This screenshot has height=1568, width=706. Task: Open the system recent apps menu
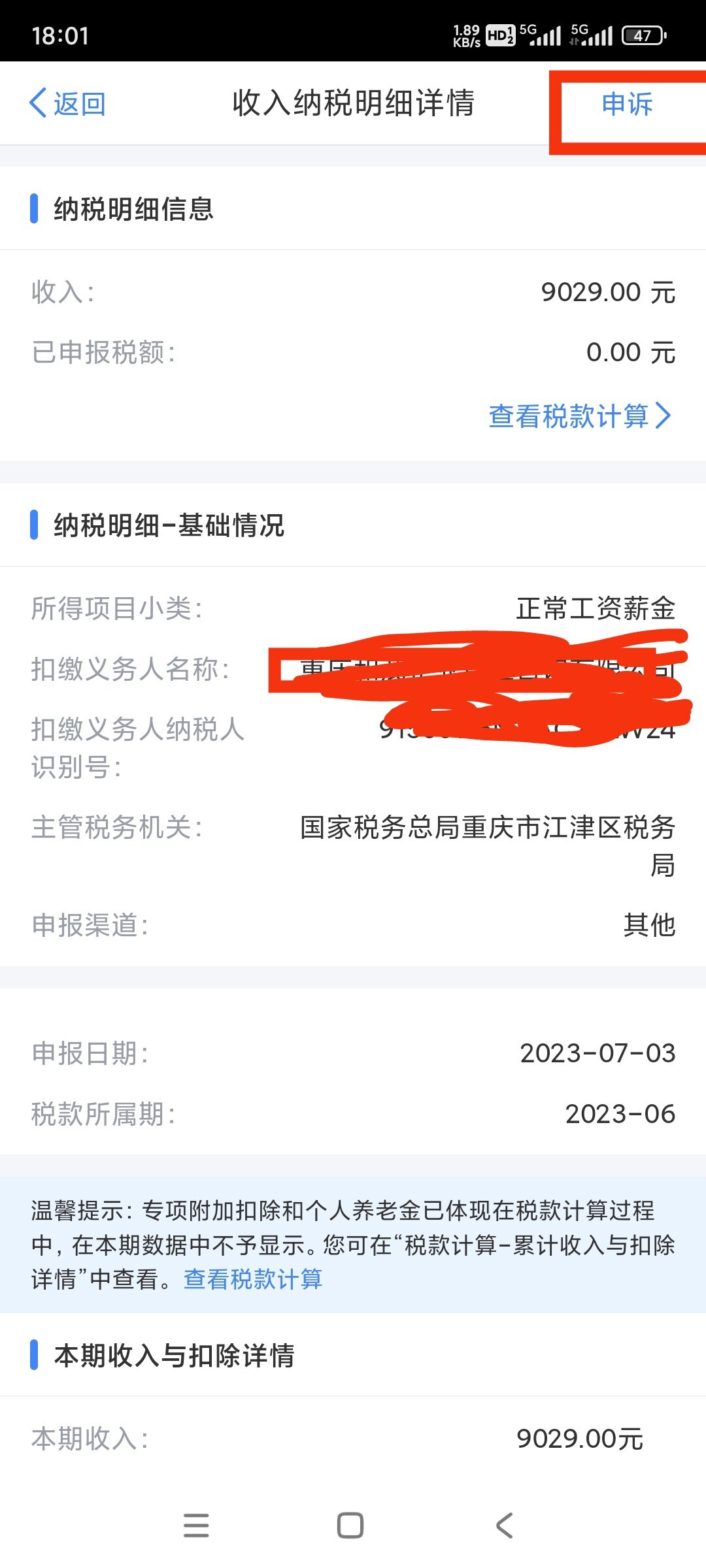pos(196,1526)
